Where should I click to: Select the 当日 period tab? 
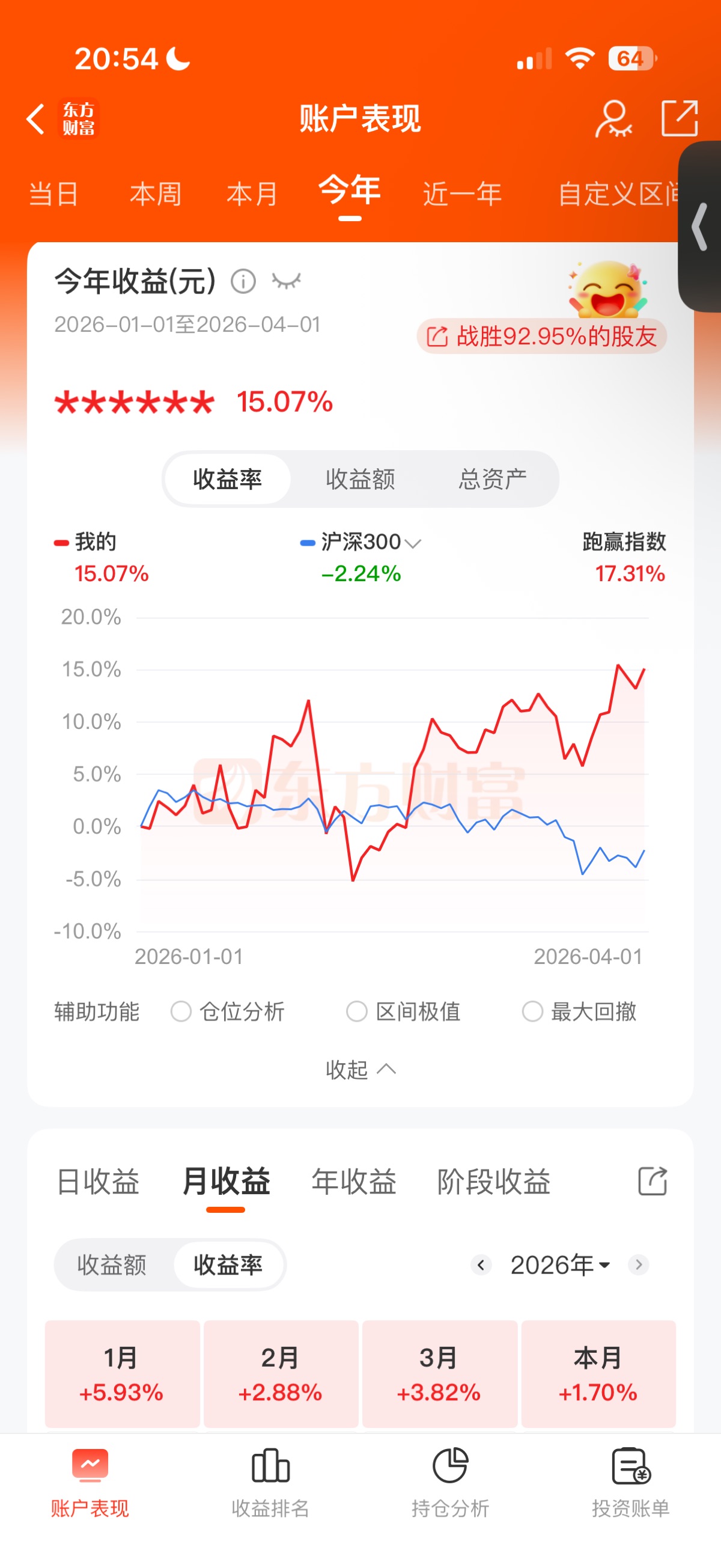point(53,195)
